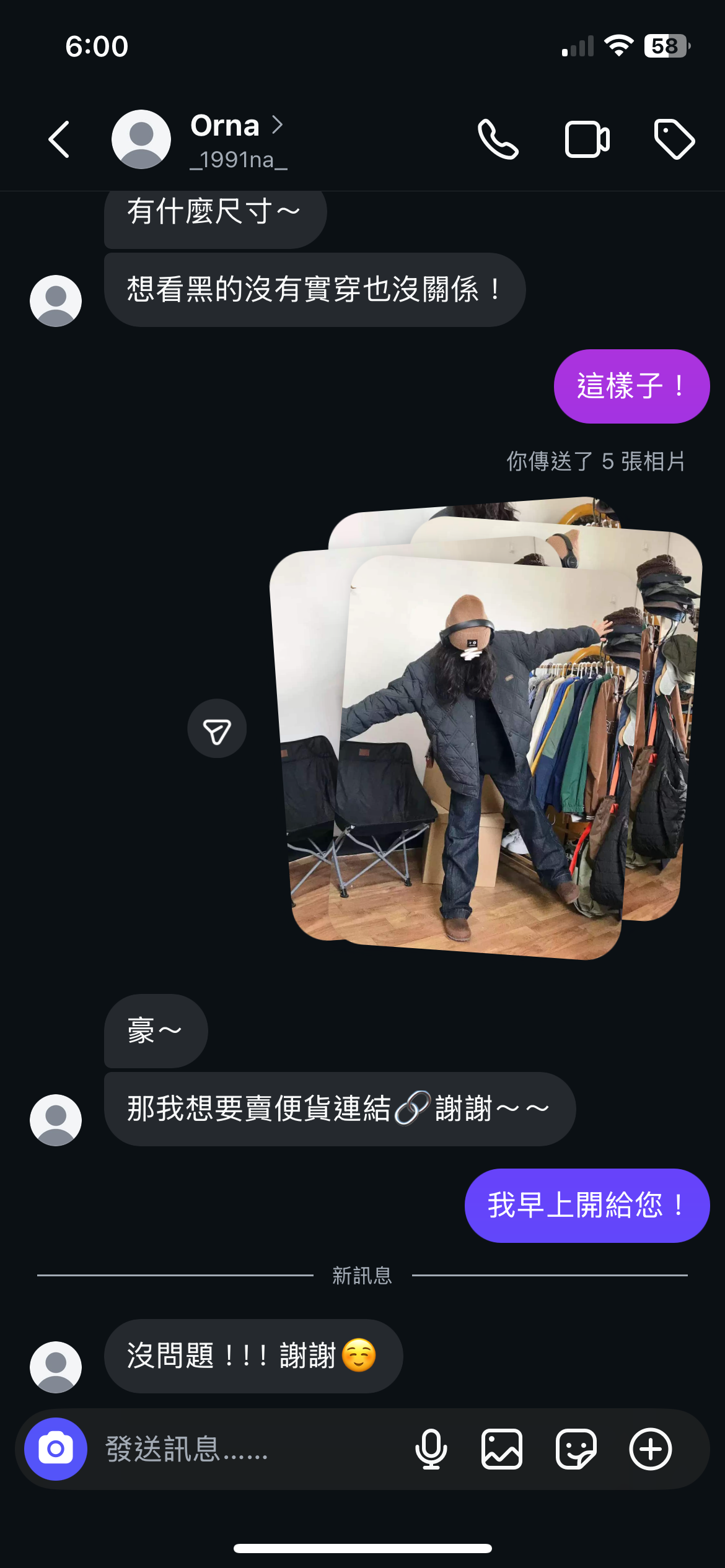Record a voice message with the microphone
The image size is (725, 1568).
pyautogui.click(x=431, y=1449)
